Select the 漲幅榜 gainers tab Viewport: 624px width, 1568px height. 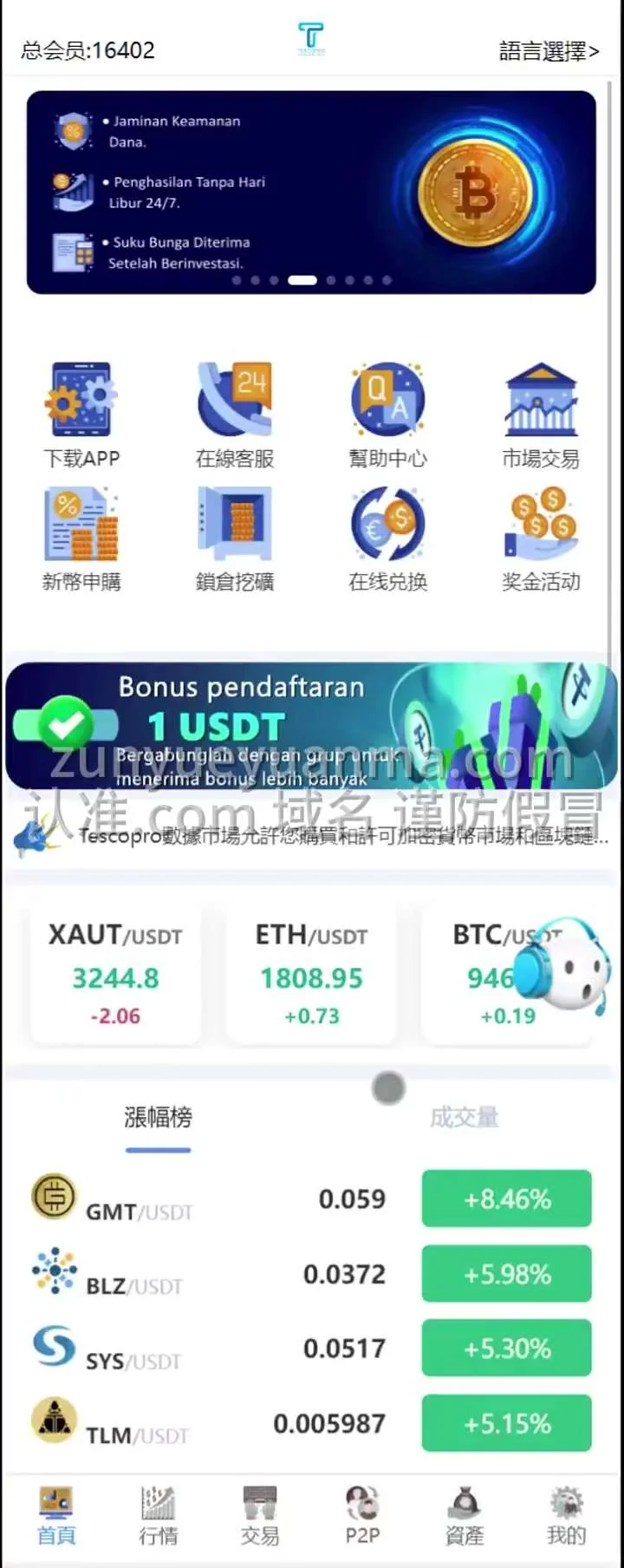tap(158, 1117)
